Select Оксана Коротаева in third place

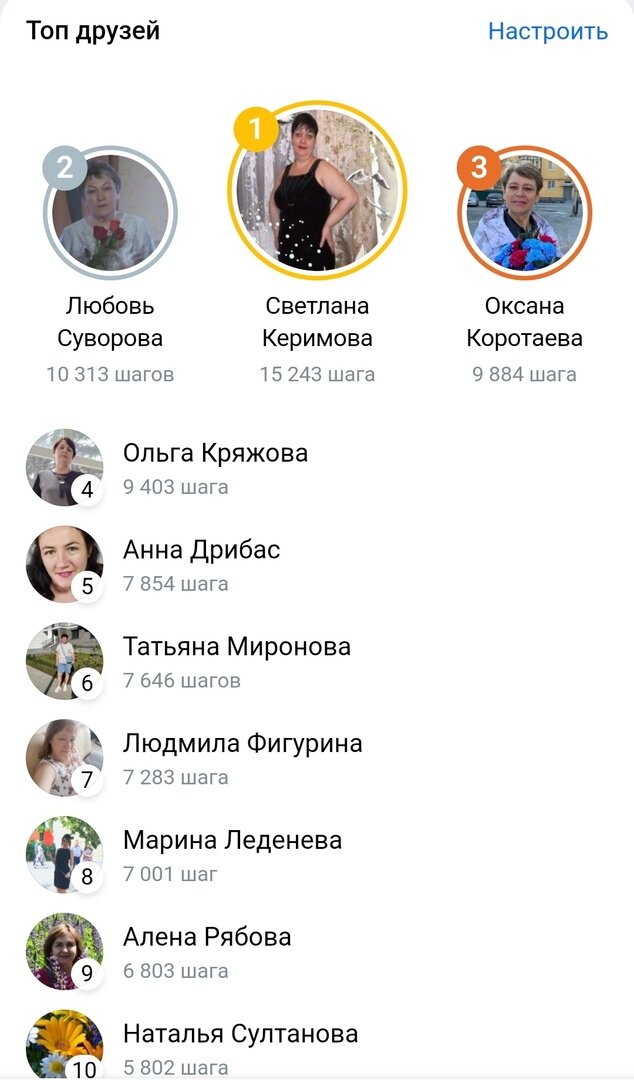(x=524, y=213)
